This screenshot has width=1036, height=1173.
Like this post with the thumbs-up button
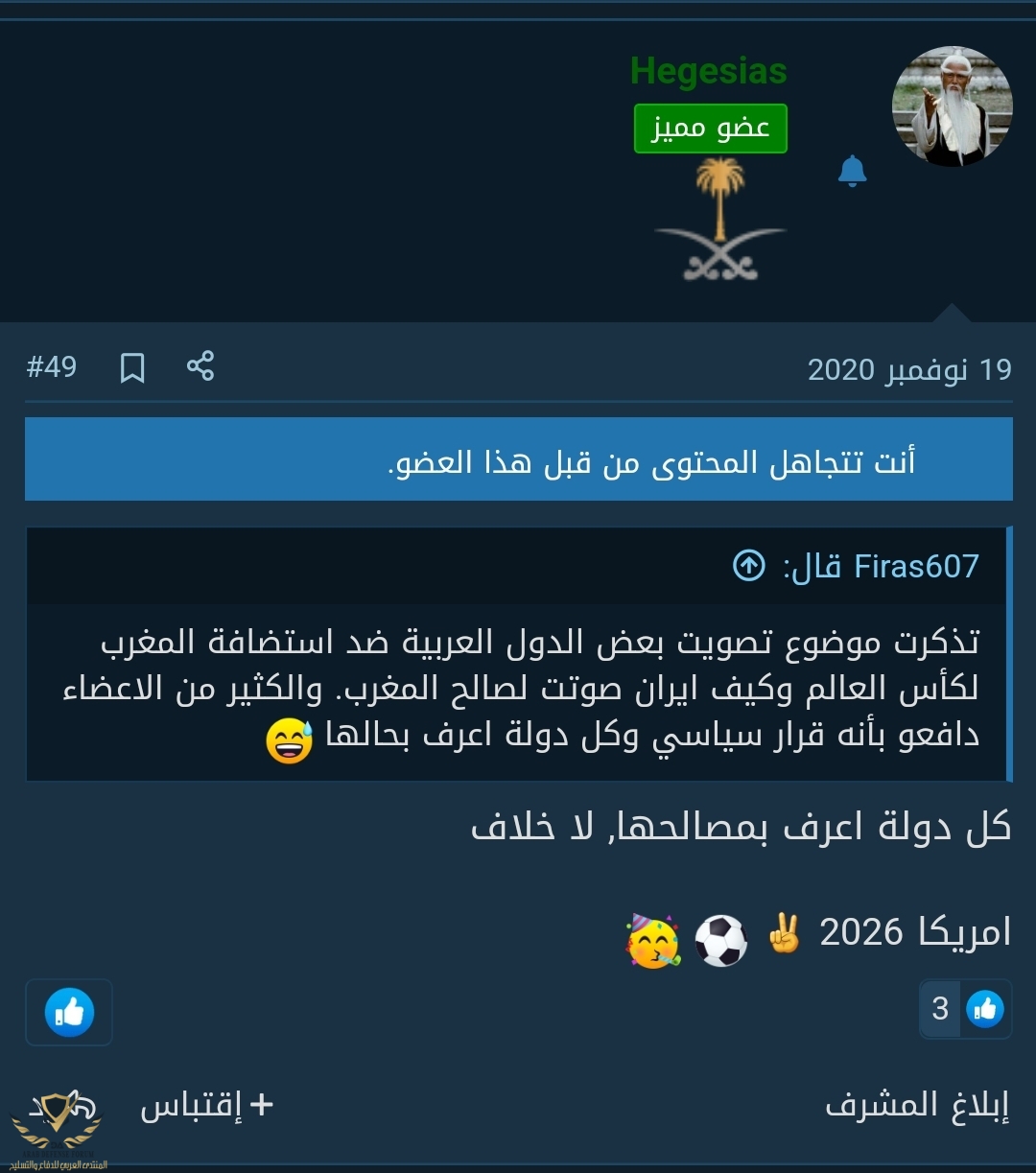69,1012
